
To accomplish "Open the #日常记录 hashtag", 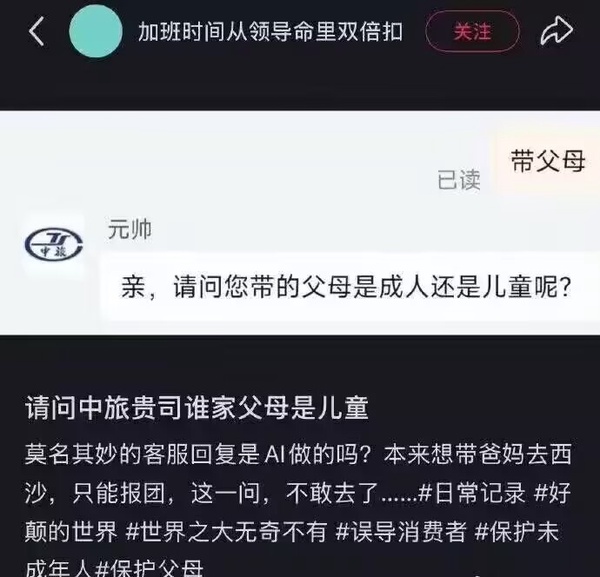I will click(465, 493).
